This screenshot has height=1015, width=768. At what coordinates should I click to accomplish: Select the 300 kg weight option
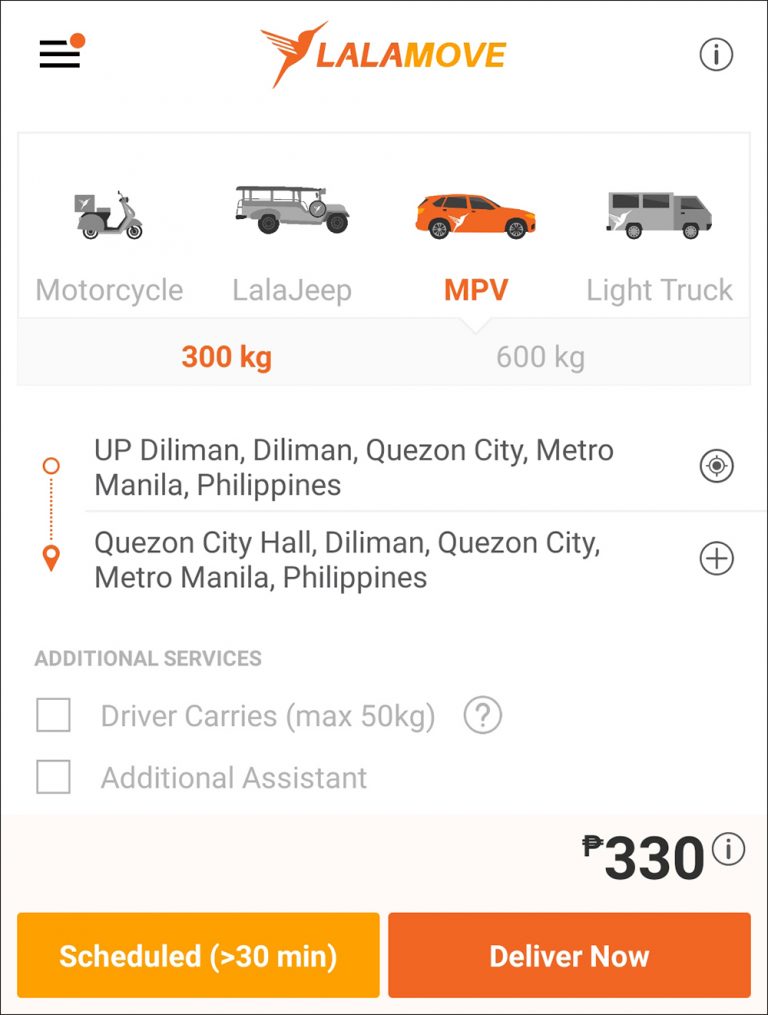click(224, 356)
